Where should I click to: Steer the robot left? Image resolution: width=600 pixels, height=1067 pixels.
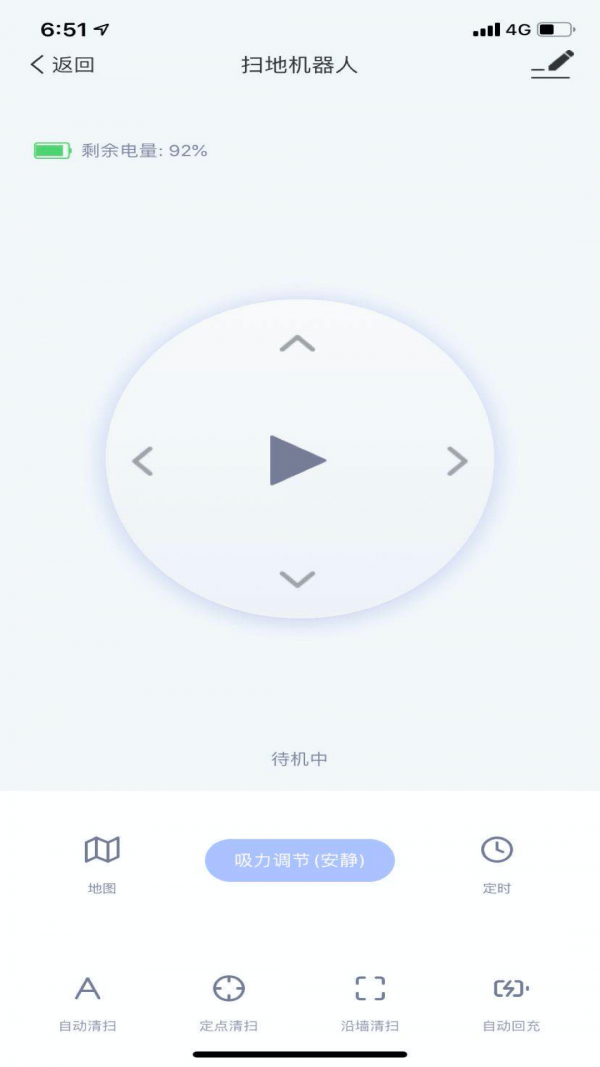143,461
